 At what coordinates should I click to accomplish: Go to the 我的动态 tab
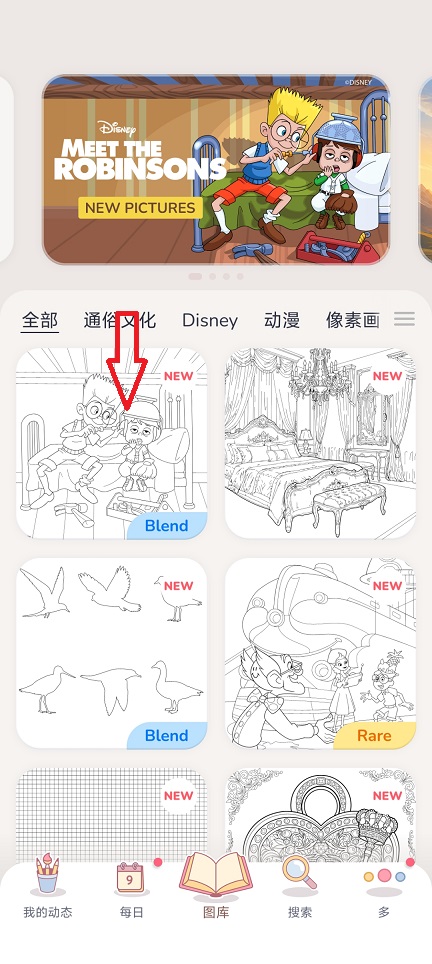47,895
